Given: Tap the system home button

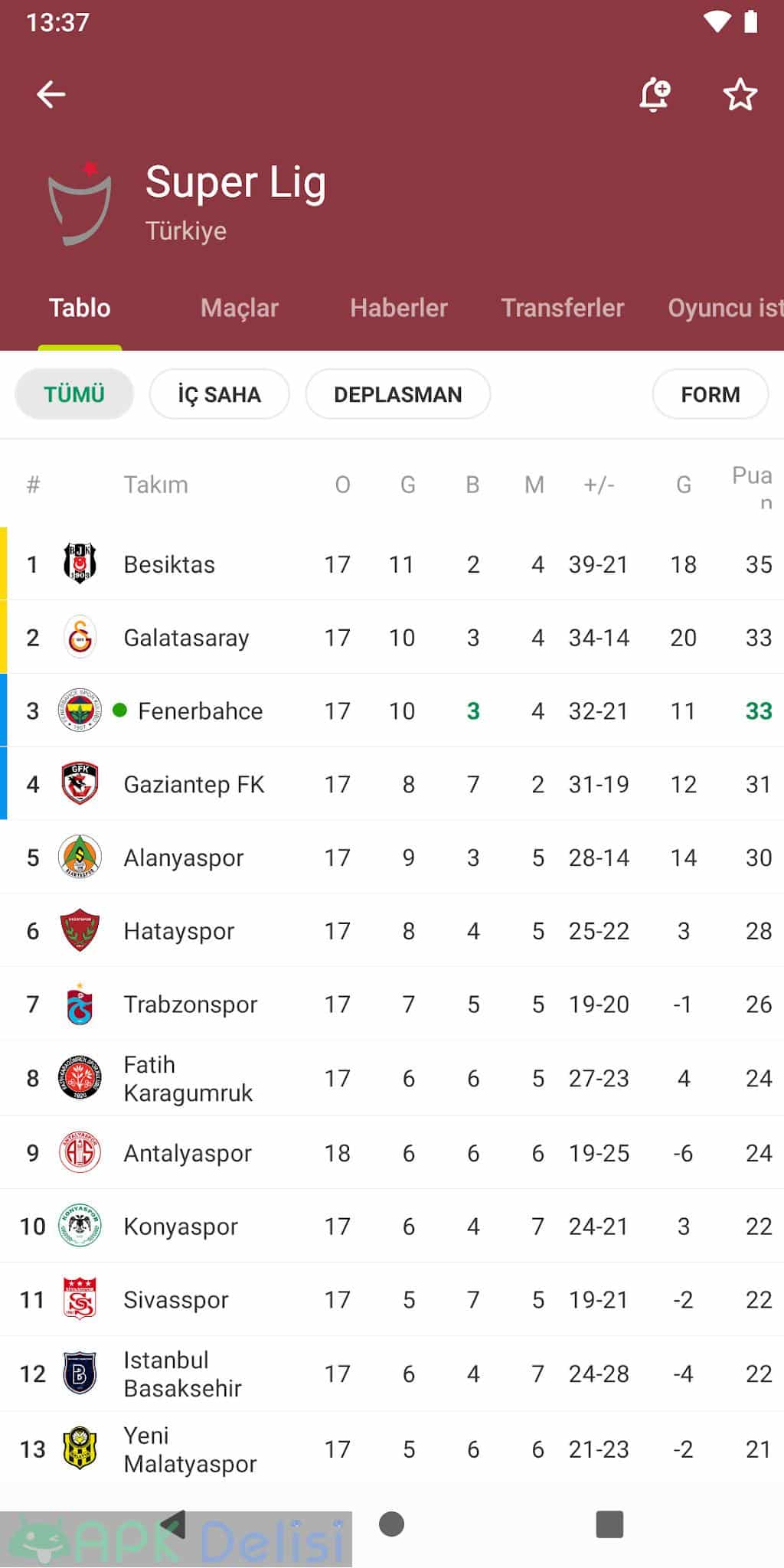Looking at the screenshot, I should (391, 1524).
